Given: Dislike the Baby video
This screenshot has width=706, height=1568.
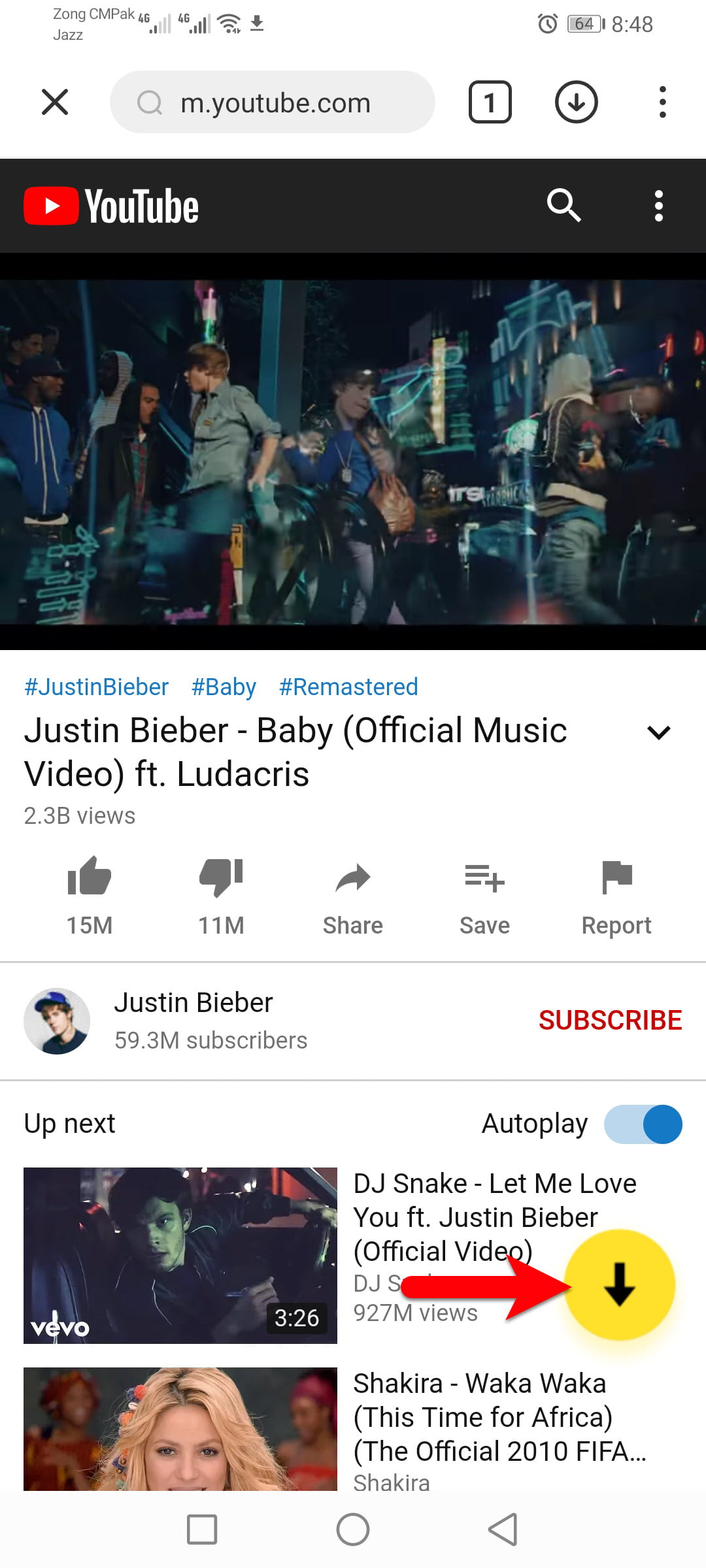Looking at the screenshot, I should pyautogui.click(x=221, y=895).
